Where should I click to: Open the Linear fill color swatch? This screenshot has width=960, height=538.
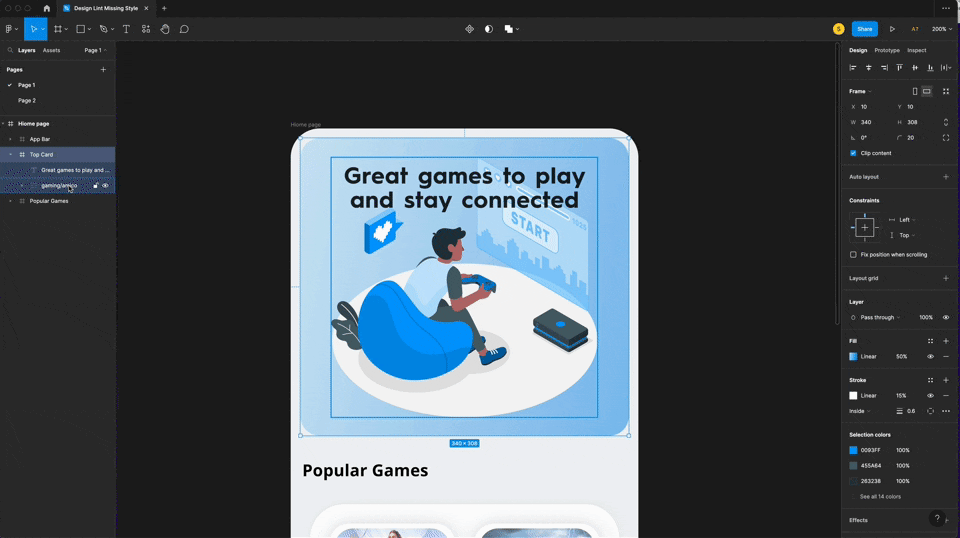(853, 356)
